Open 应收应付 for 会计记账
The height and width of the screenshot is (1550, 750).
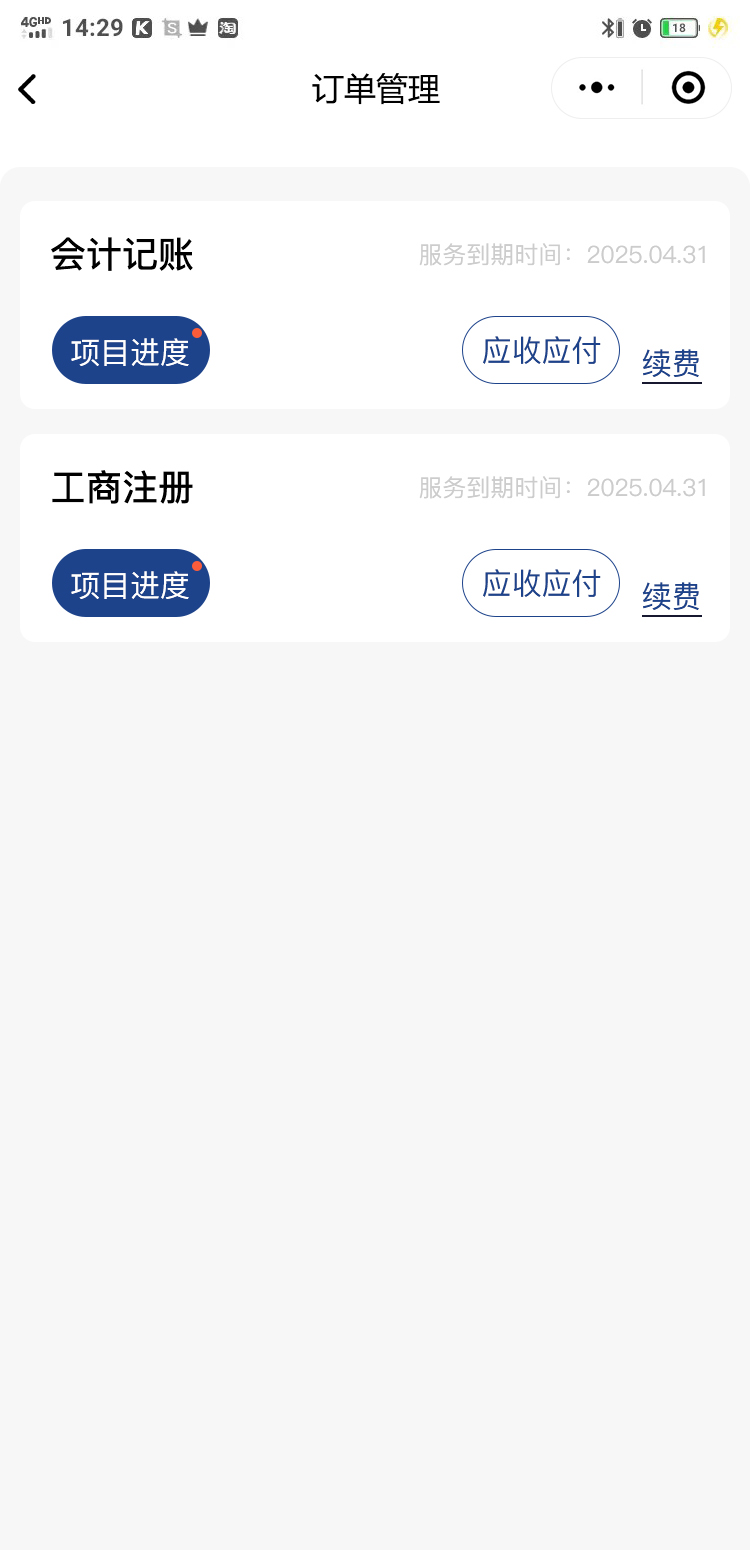pos(541,350)
